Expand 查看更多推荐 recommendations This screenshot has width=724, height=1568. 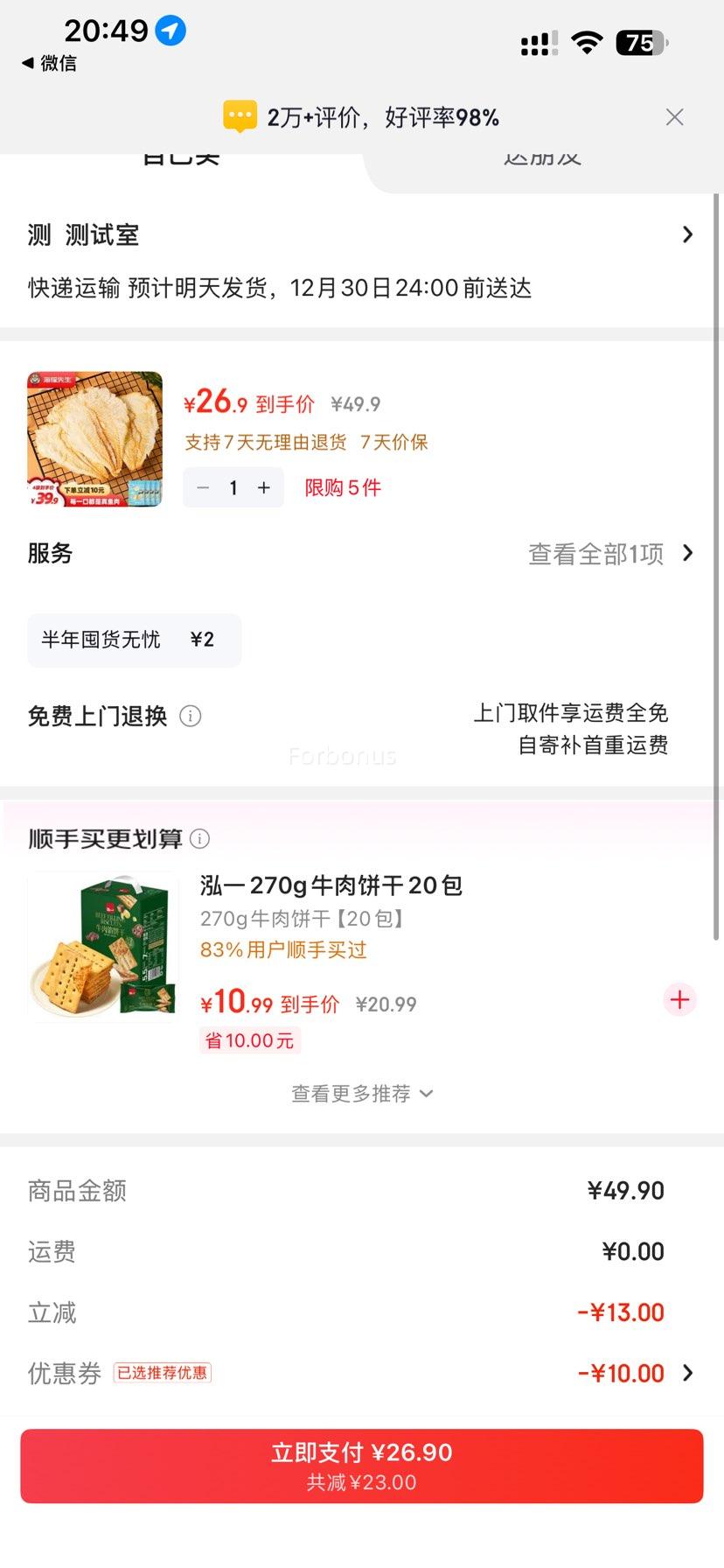tap(362, 1093)
